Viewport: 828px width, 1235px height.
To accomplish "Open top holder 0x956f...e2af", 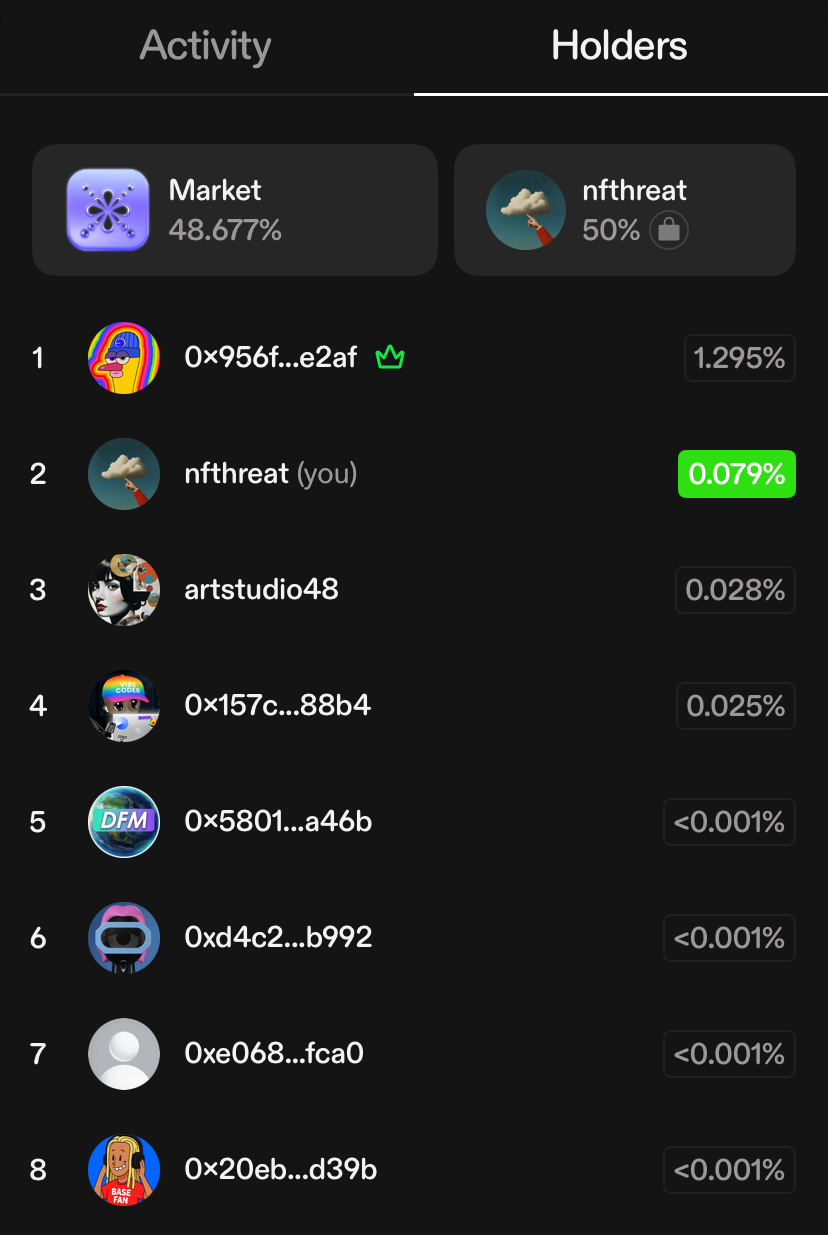I will 271,358.
